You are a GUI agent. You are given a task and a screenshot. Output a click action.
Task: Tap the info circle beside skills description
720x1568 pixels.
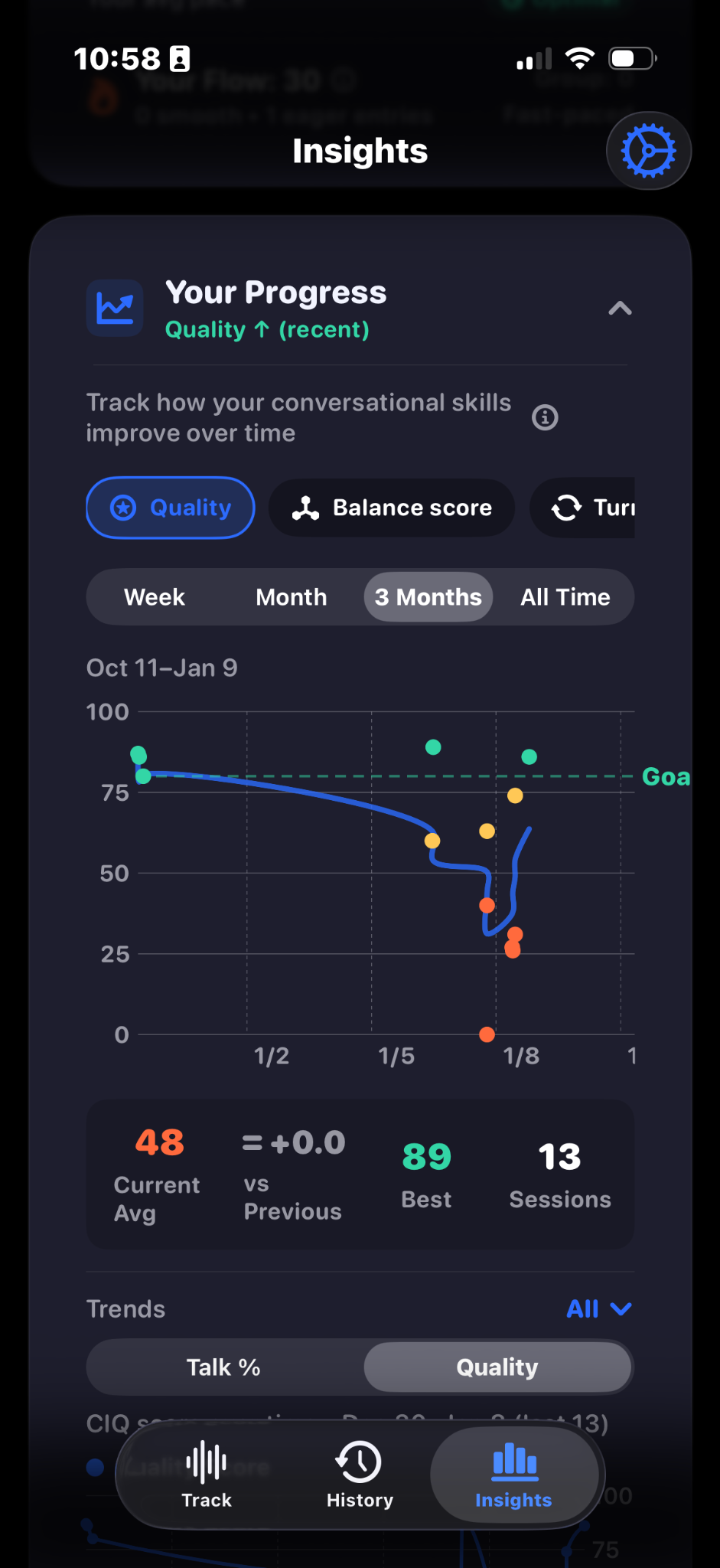(544, 417)
